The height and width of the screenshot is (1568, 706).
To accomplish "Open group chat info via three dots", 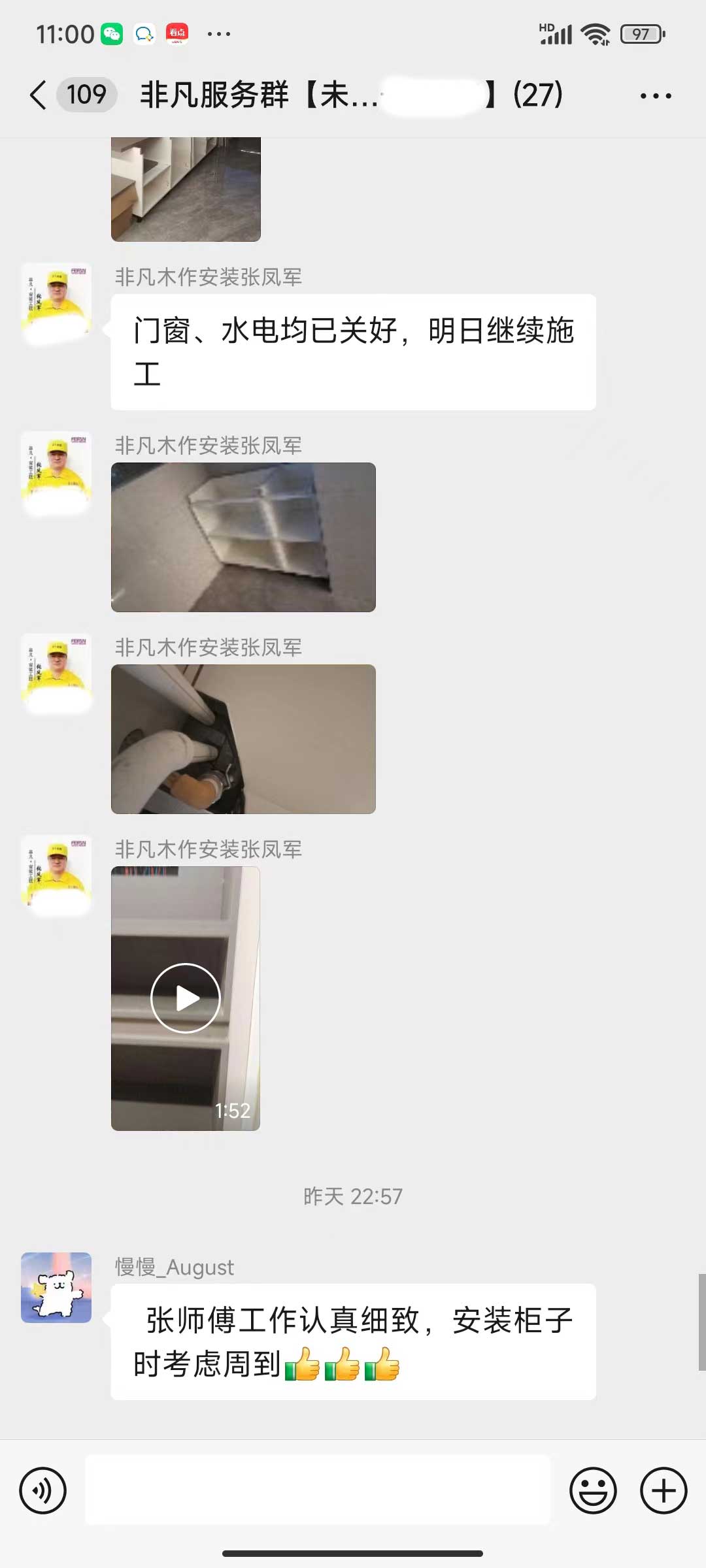I will 656,96.
